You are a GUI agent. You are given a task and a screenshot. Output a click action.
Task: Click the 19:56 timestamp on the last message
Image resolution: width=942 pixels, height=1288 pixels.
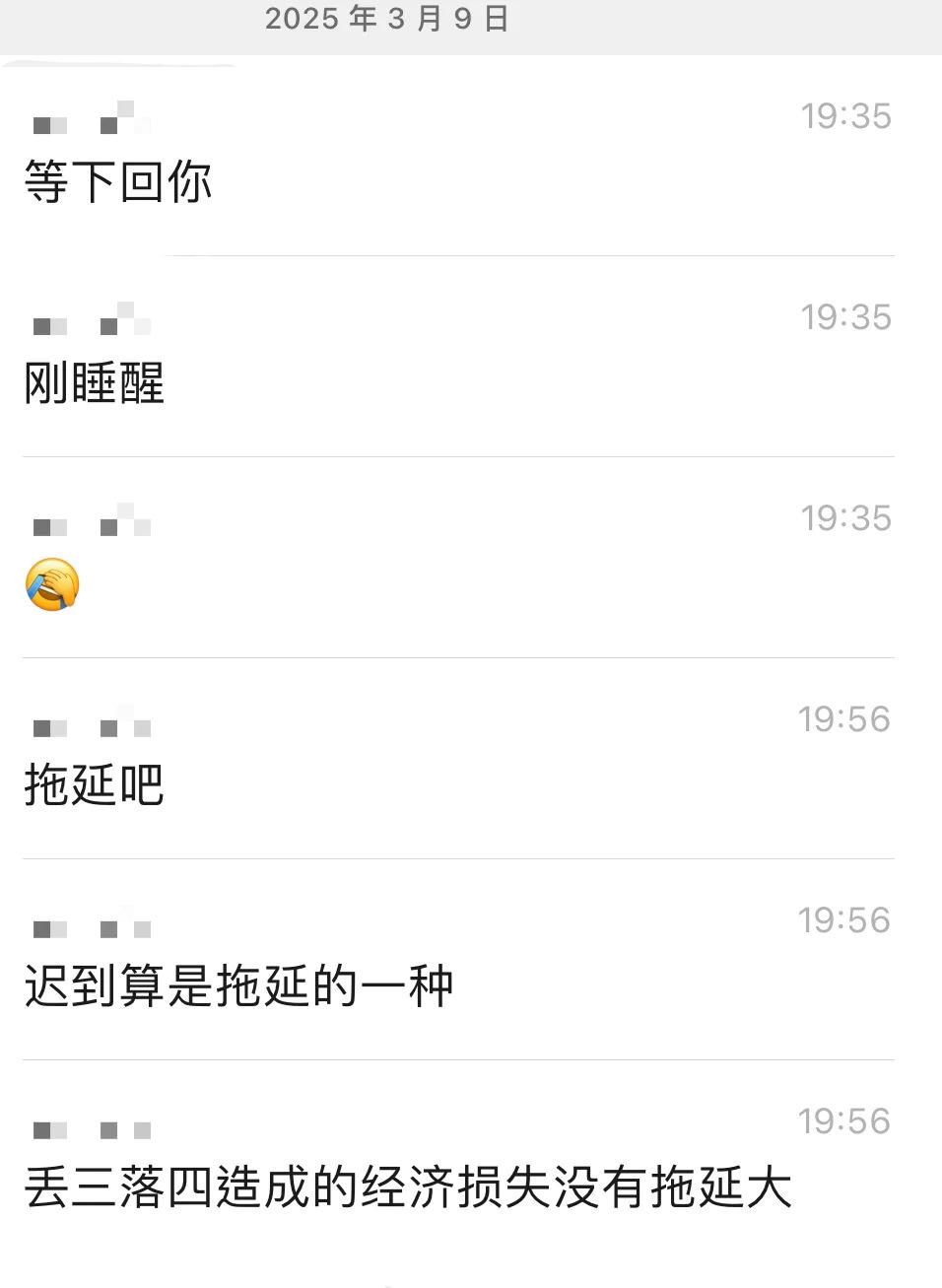842,1120
